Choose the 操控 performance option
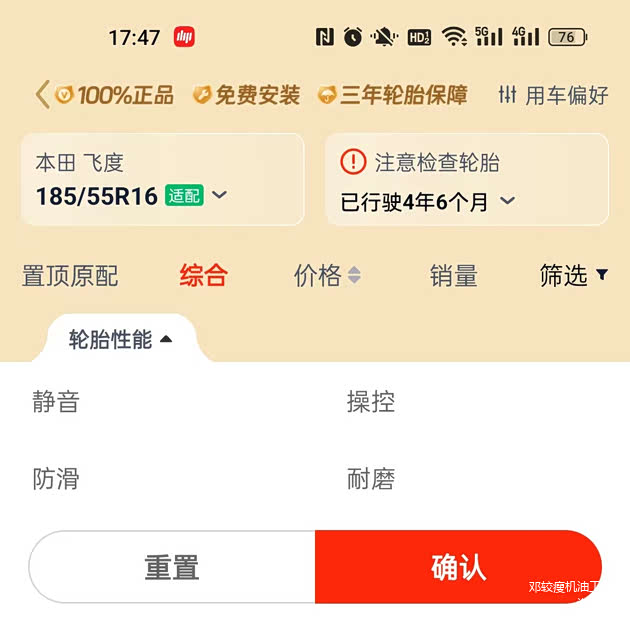 (x=371, y=402)
